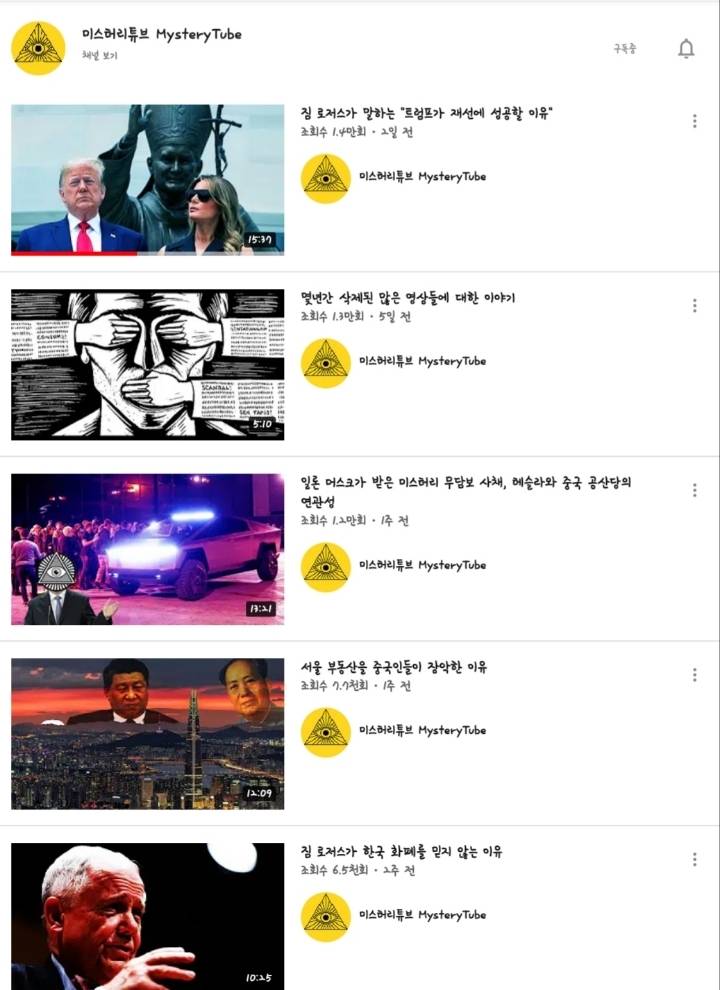Viewport: 720px width, 990px height.
Task: Click the MysteryTube channel avatar in the header
Action: pyautogui.click(x=37, y=47)
